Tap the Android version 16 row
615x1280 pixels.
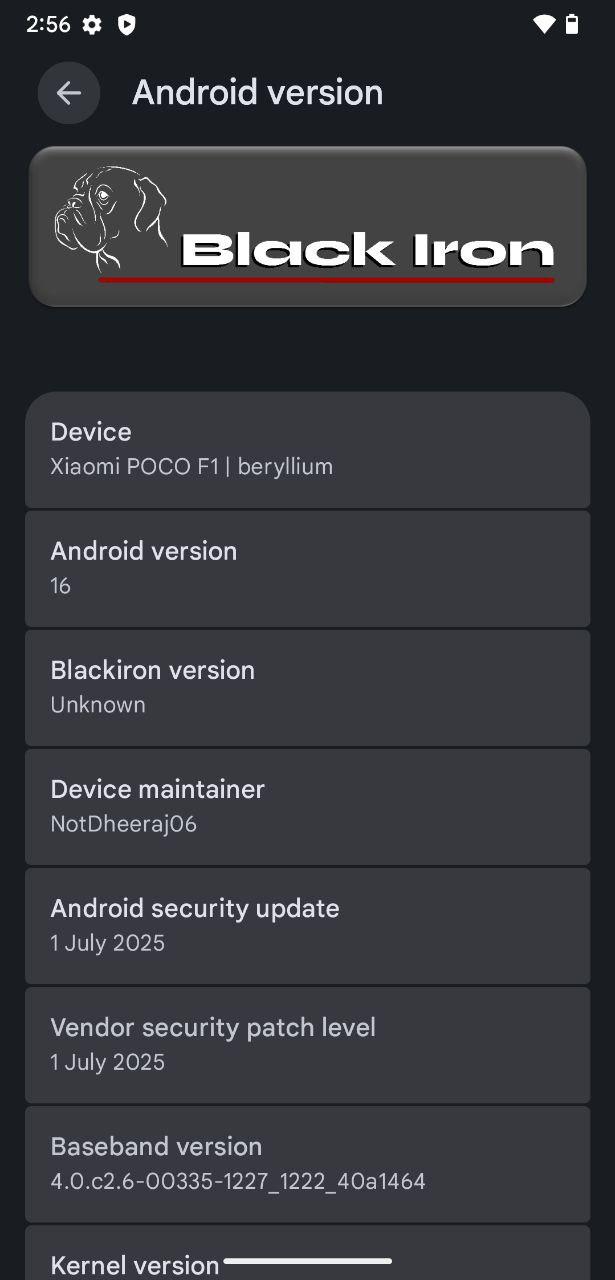(307, 569)
